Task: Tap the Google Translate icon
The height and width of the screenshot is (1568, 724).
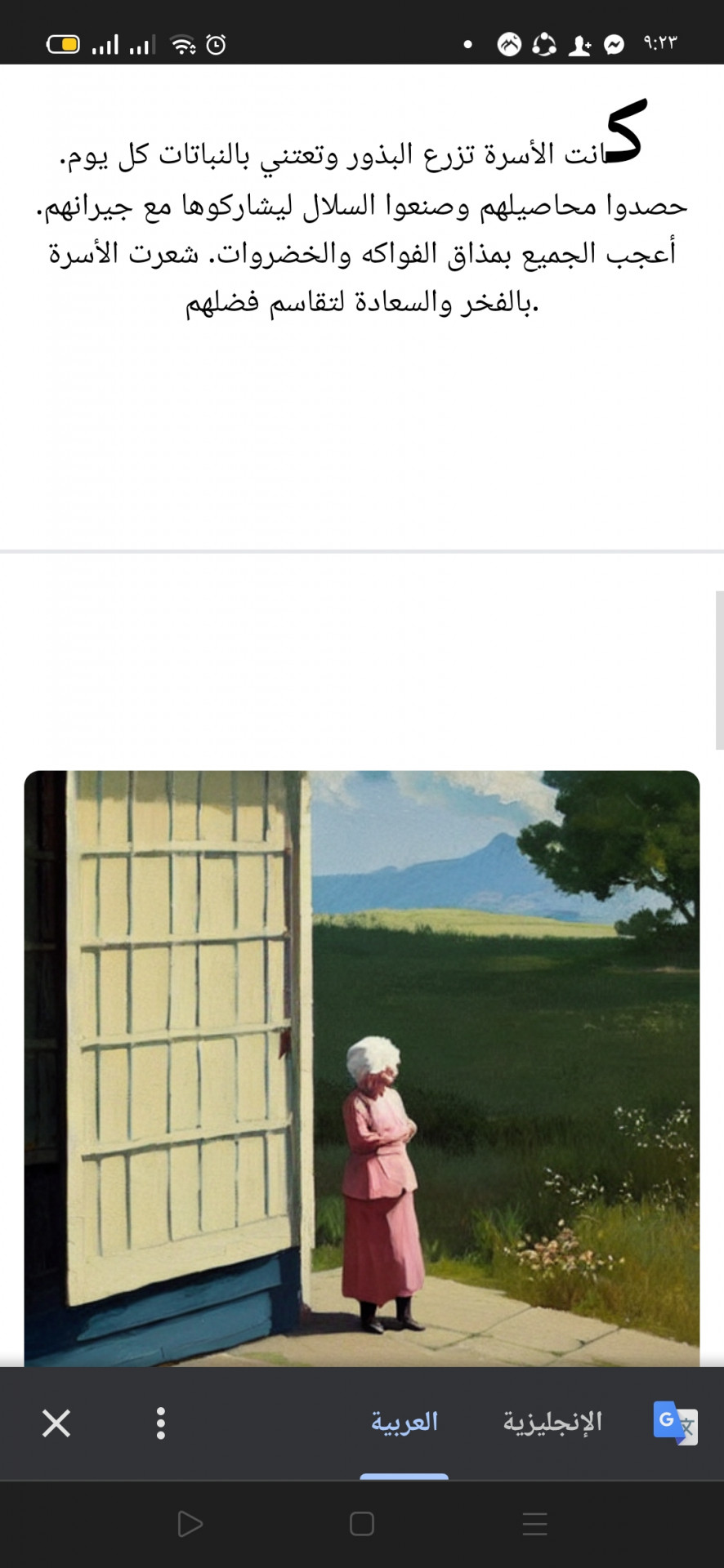Action: coord(675,1423)
